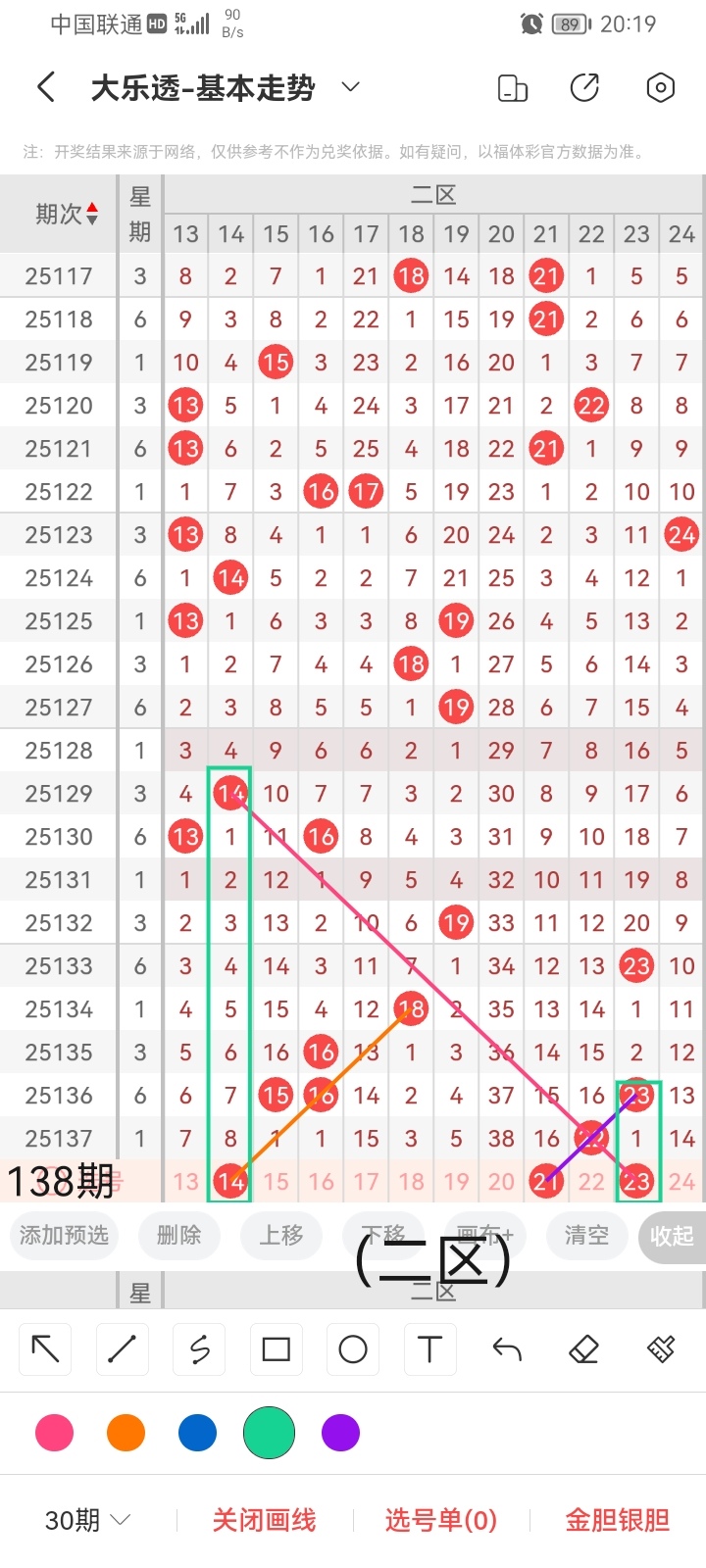Go back with the top-left arrow
This screenshot has height=1568, width=706.
tap(46, 87)
